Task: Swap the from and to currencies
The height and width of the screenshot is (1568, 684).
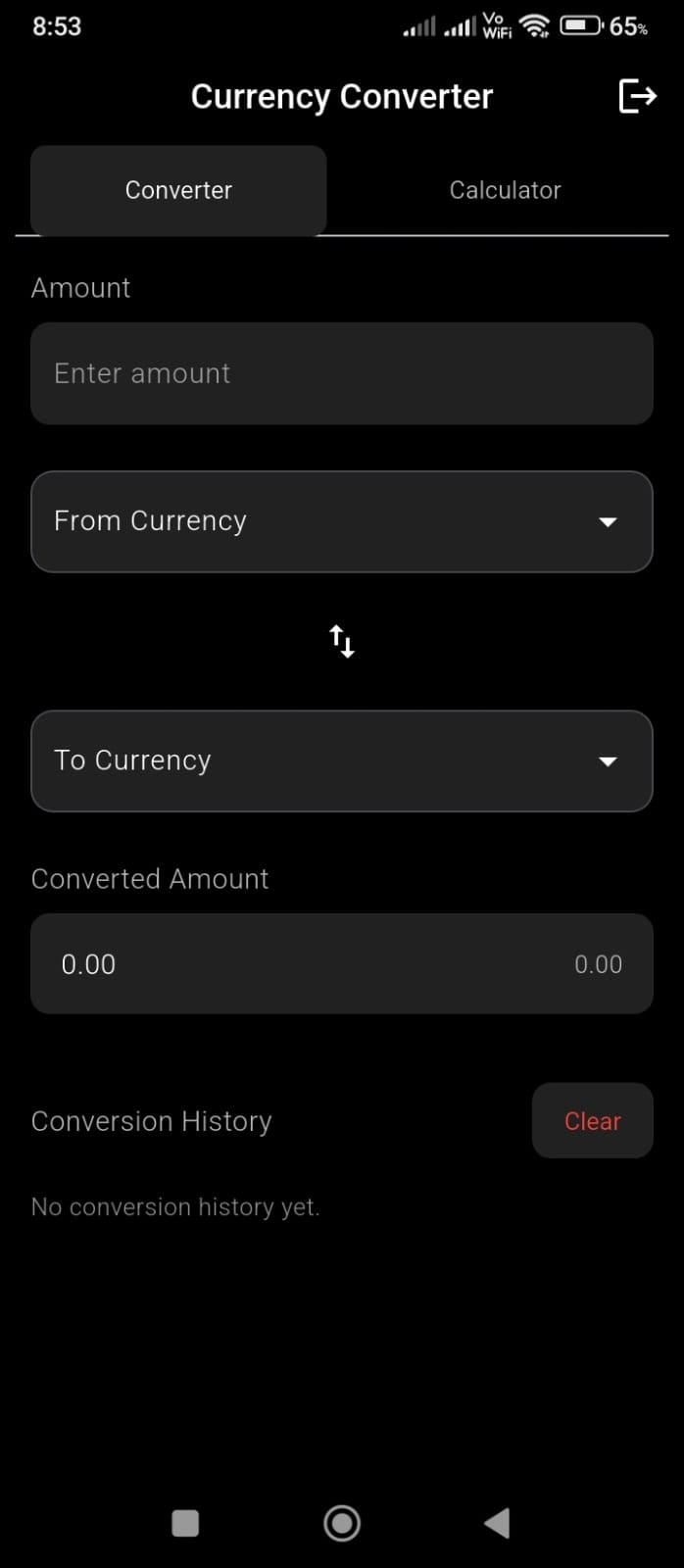Action: tap(342, 642)
